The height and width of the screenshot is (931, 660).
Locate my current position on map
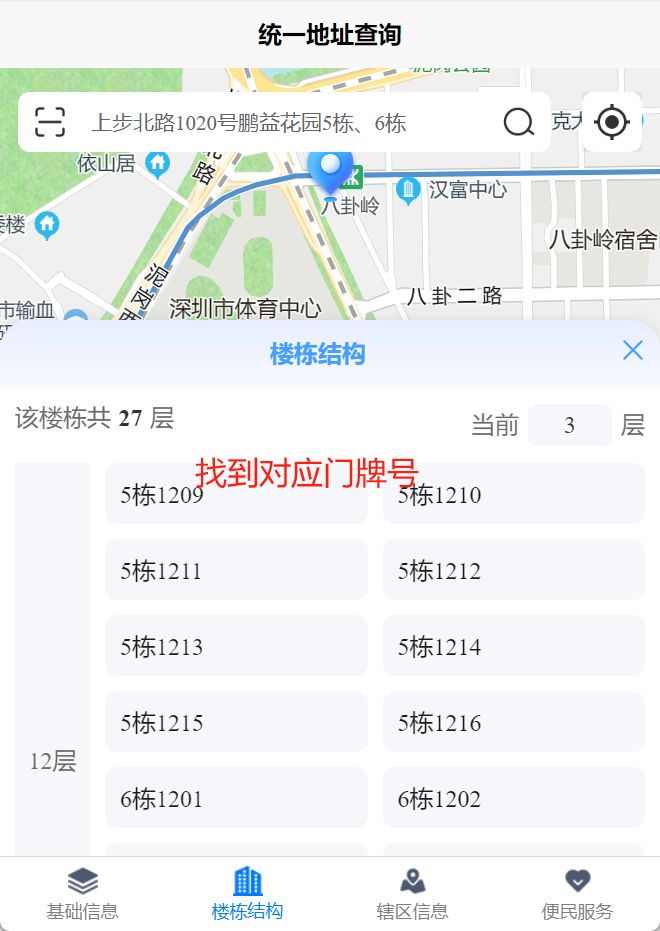point(611,122)
